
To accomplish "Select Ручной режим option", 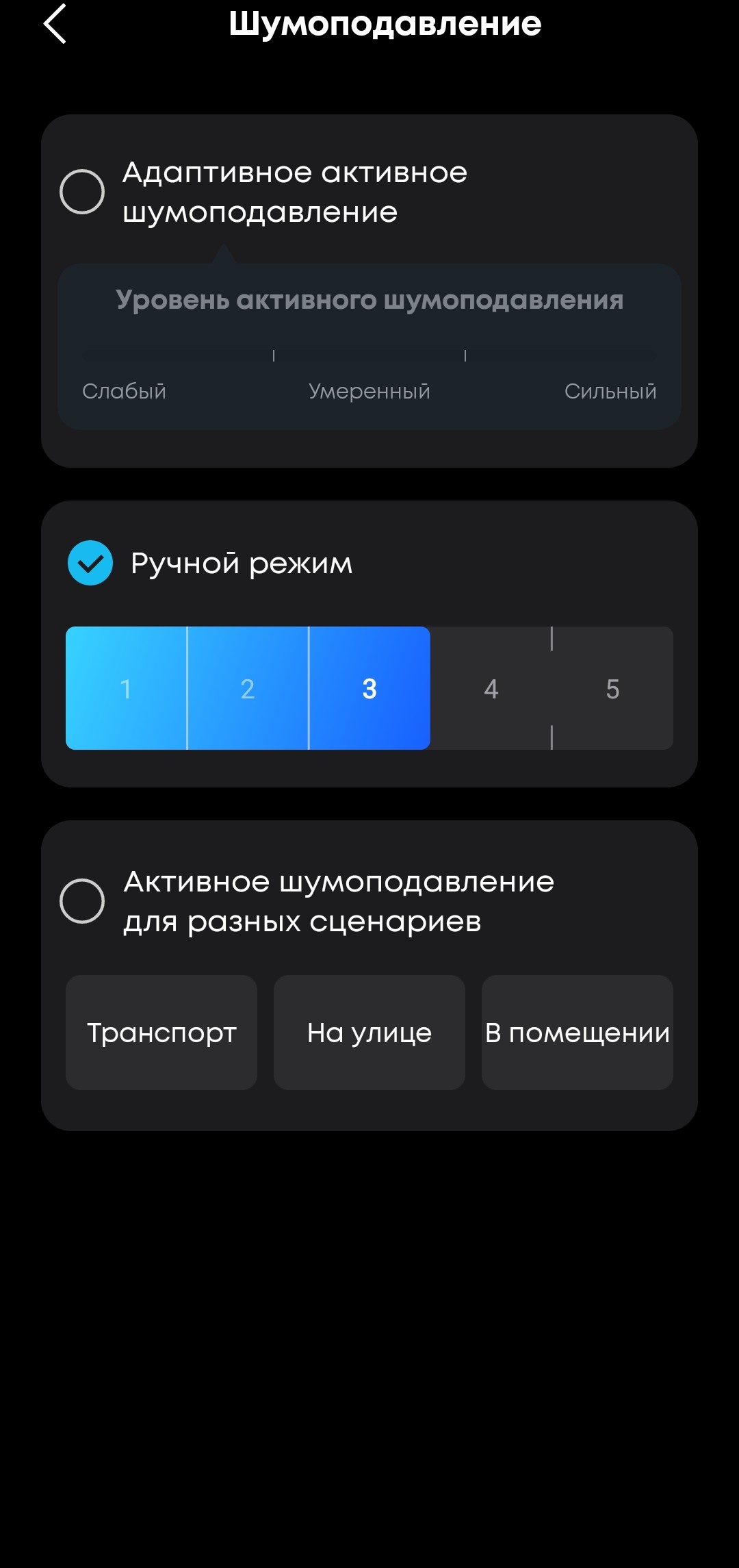I will pyautogui.click(x=90, y=563).
